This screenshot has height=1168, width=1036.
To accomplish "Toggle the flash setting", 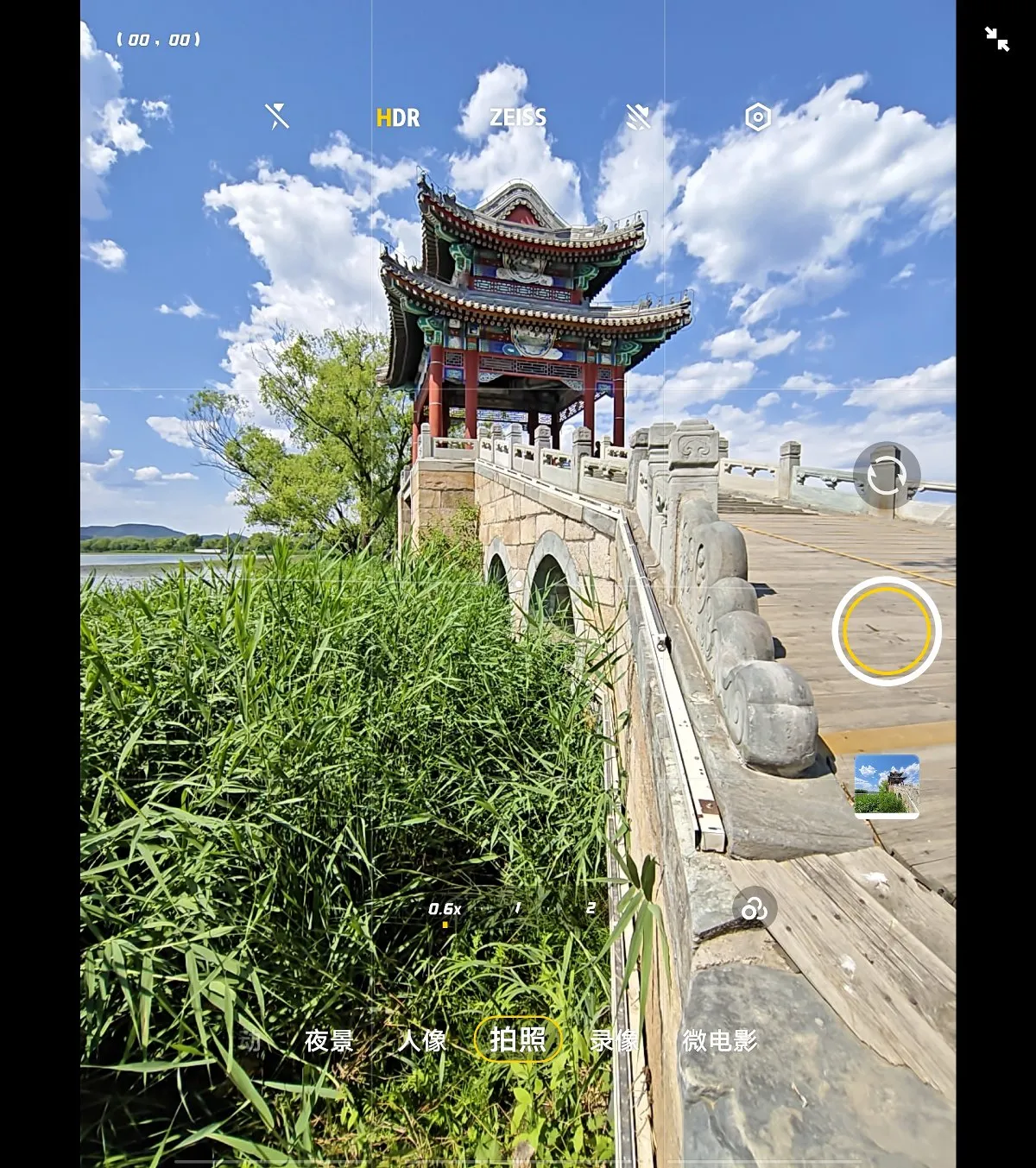I will click(276, 117).
